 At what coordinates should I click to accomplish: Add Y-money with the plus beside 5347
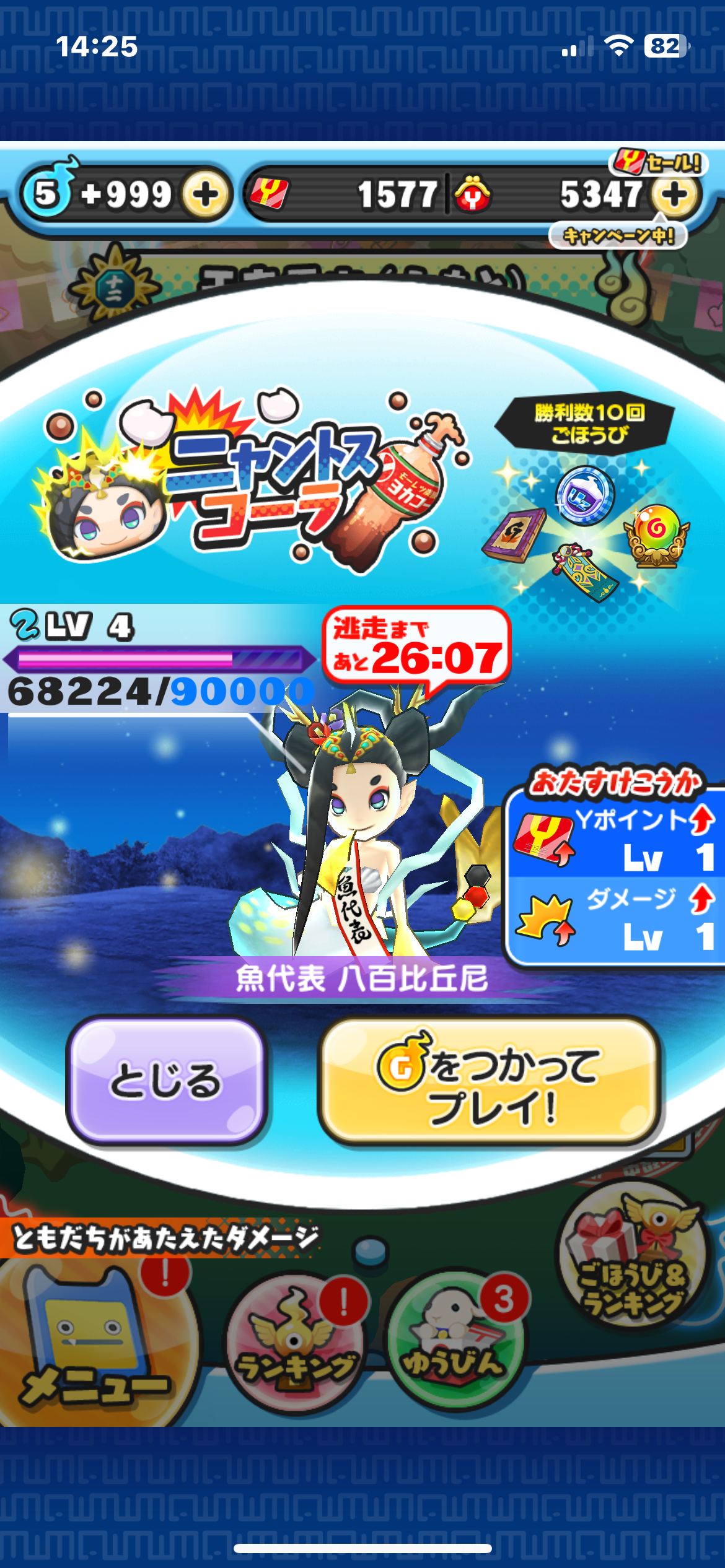pos(674,194)
